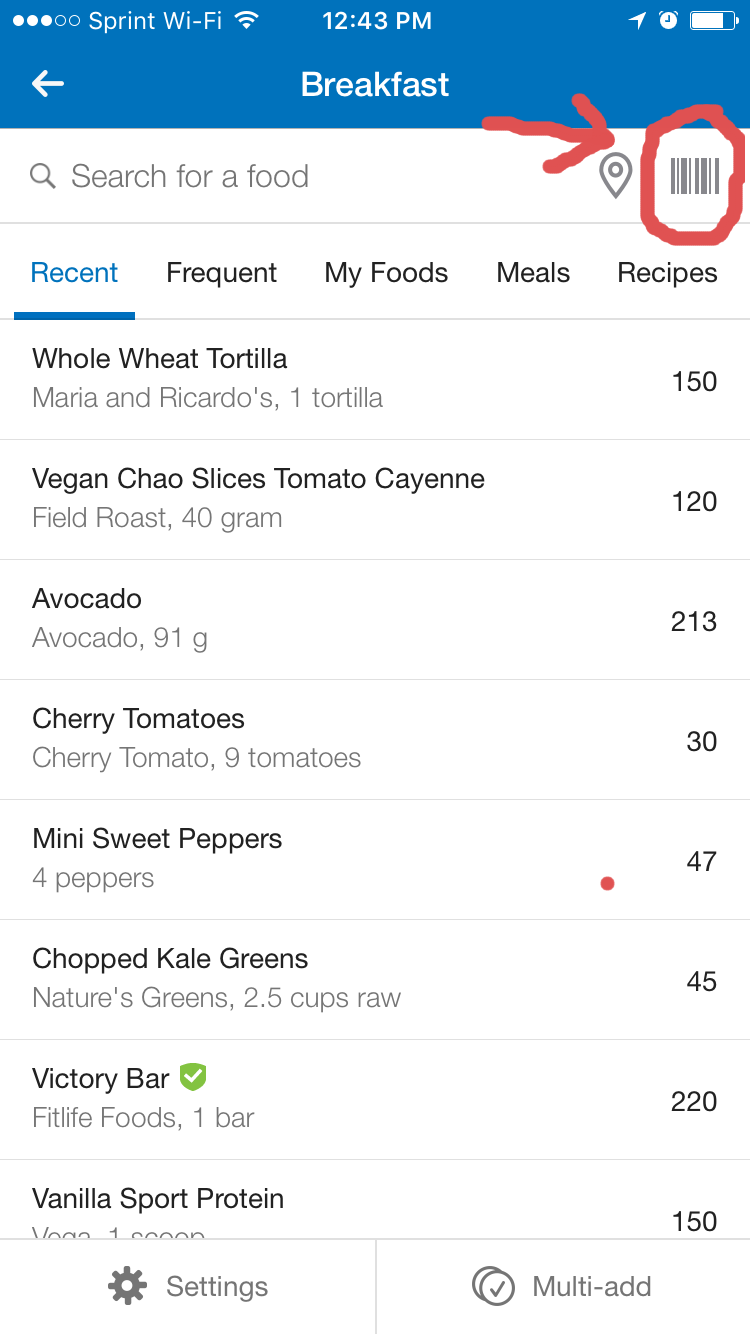
Task: Select Vegan Chao Slices Tomato Cayenne
Action: [x=375, y=499]
